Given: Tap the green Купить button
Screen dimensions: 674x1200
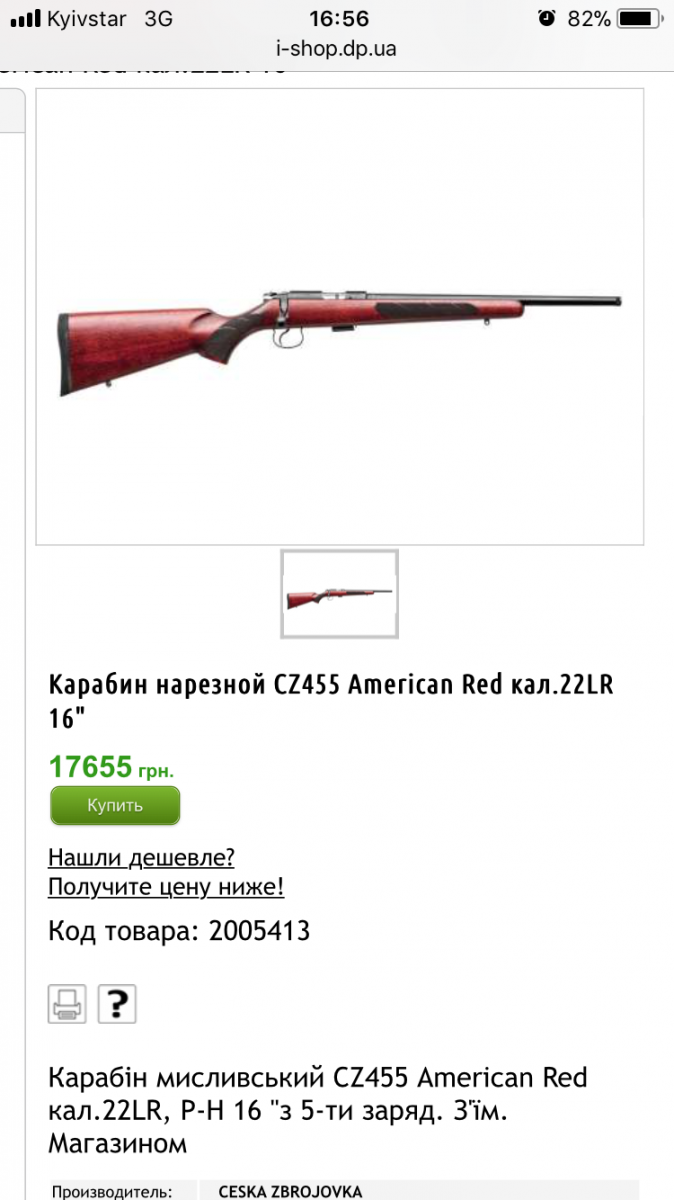Looking at the screenshot, I should coord(115,805).
